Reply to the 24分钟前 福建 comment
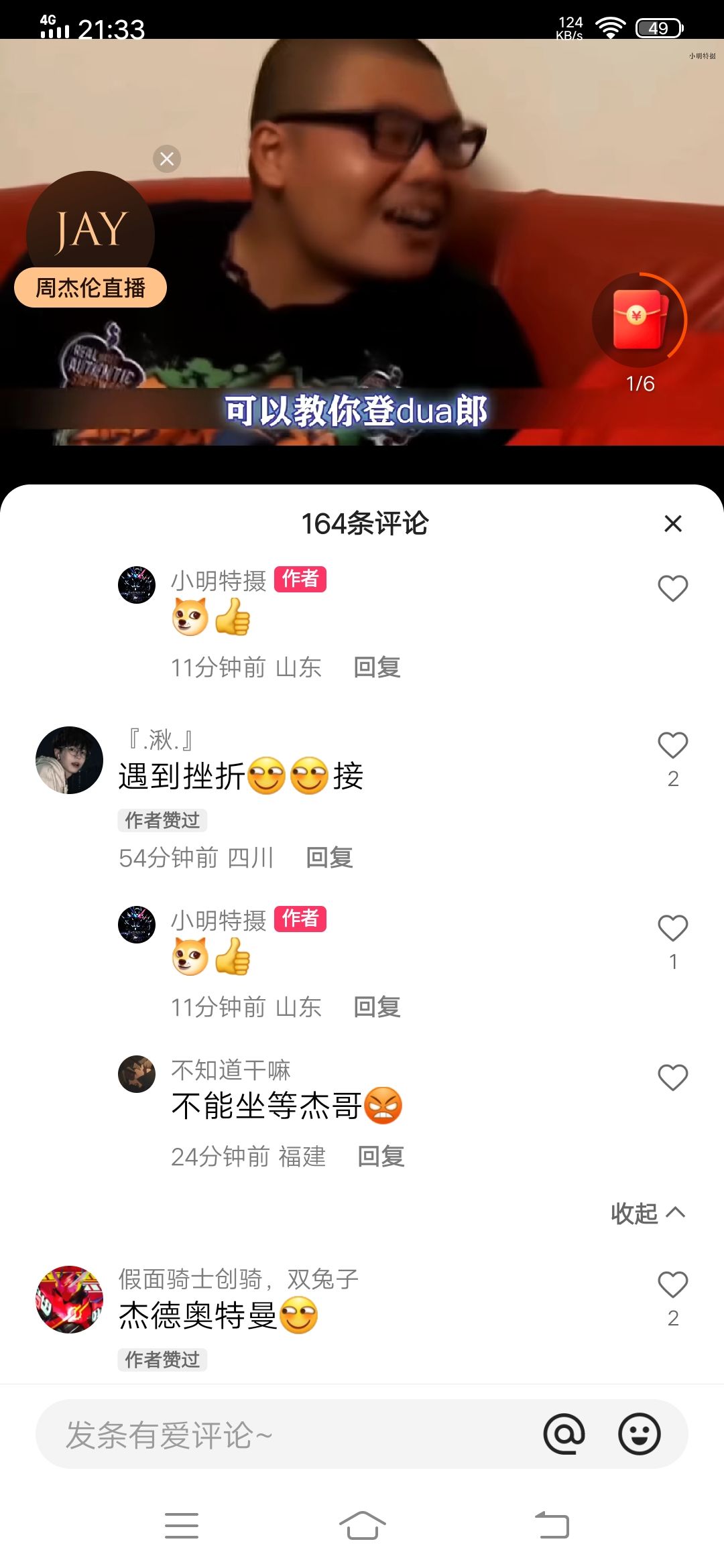This screenshot has width=724, height=1568. pos(381,1156)
